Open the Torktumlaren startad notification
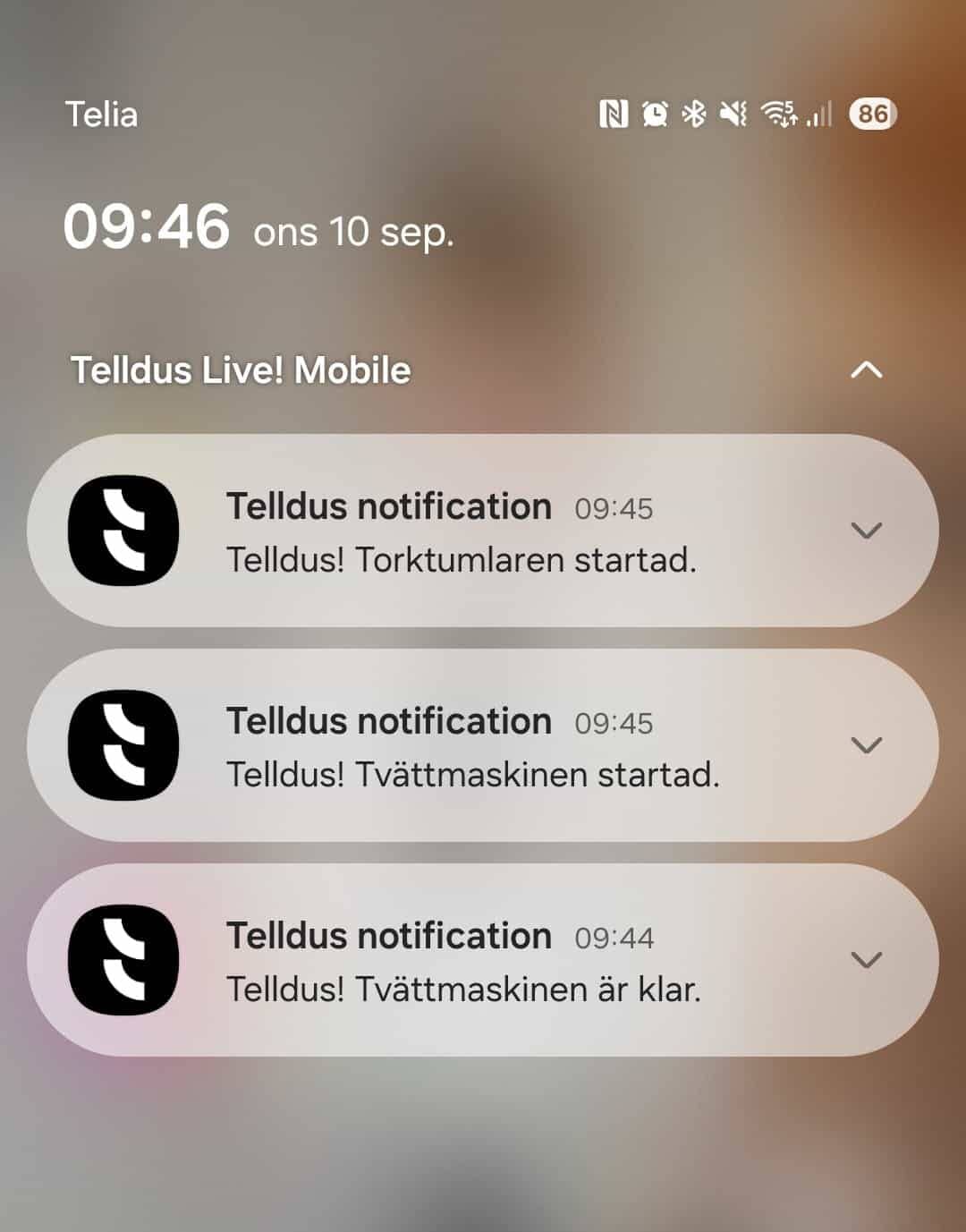Image resolution: width=966 pixels, height=1232 pixels. click(461, 532)
